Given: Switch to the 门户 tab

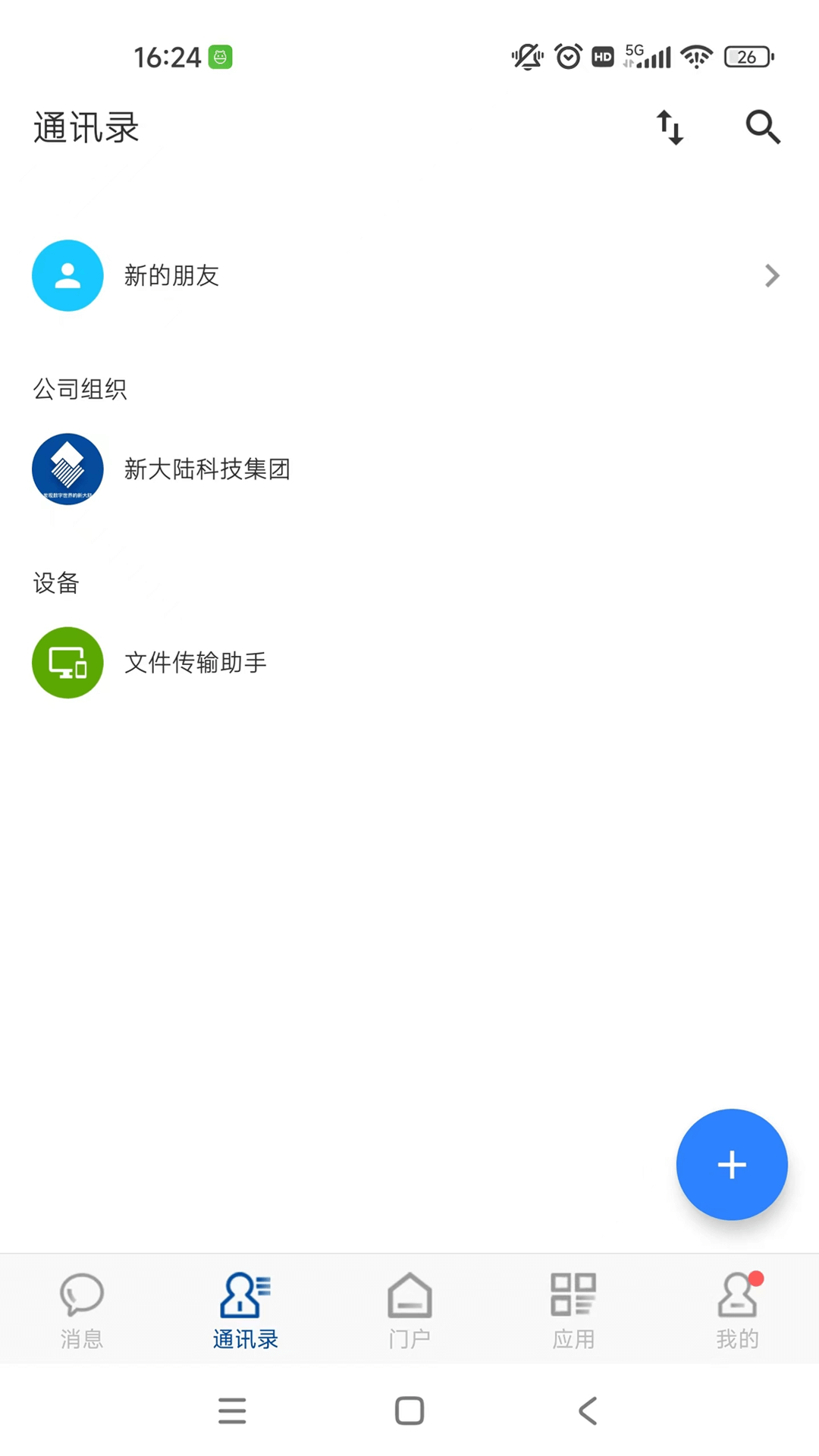Looking at the screenshot, I should [x=409, y=1308].
